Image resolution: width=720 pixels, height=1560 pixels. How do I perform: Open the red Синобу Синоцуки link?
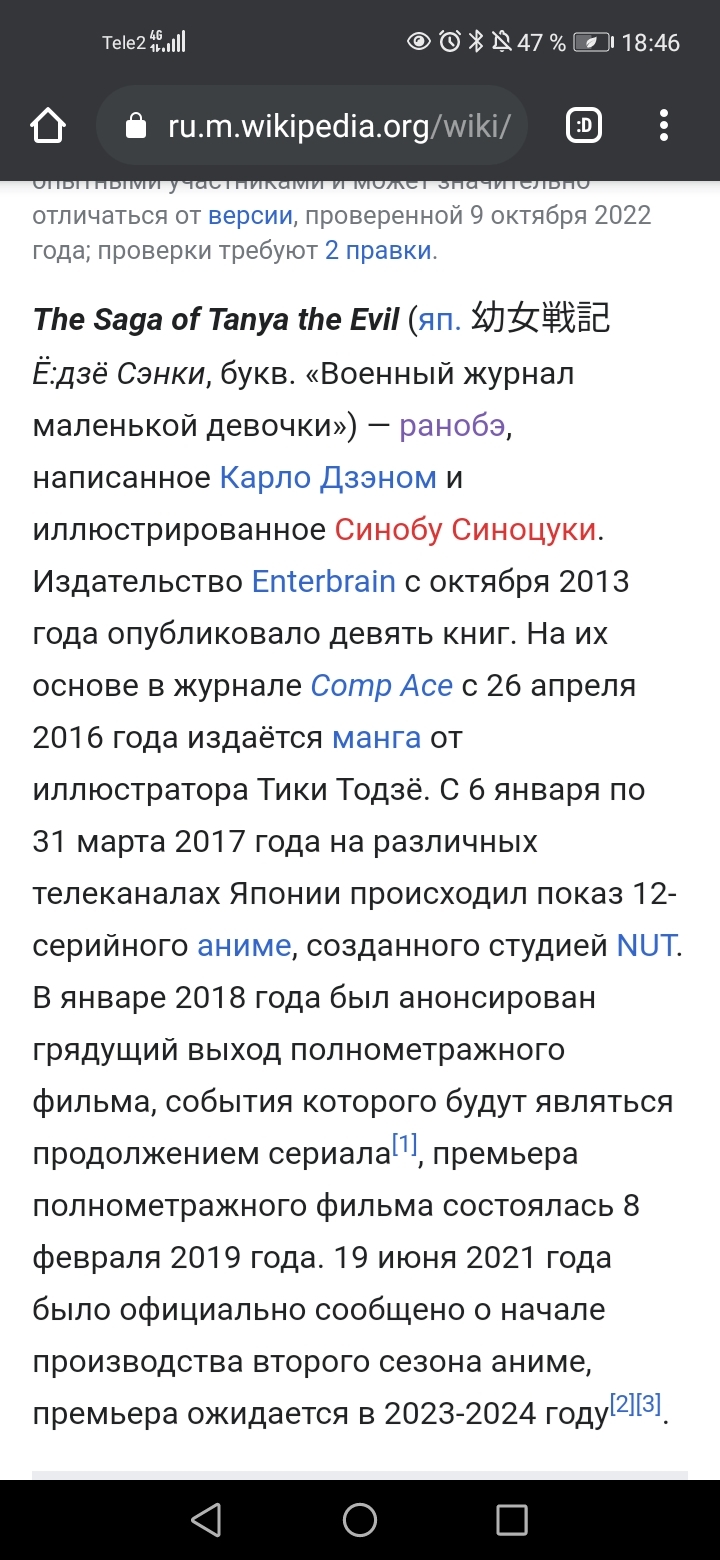pos(465,530)
